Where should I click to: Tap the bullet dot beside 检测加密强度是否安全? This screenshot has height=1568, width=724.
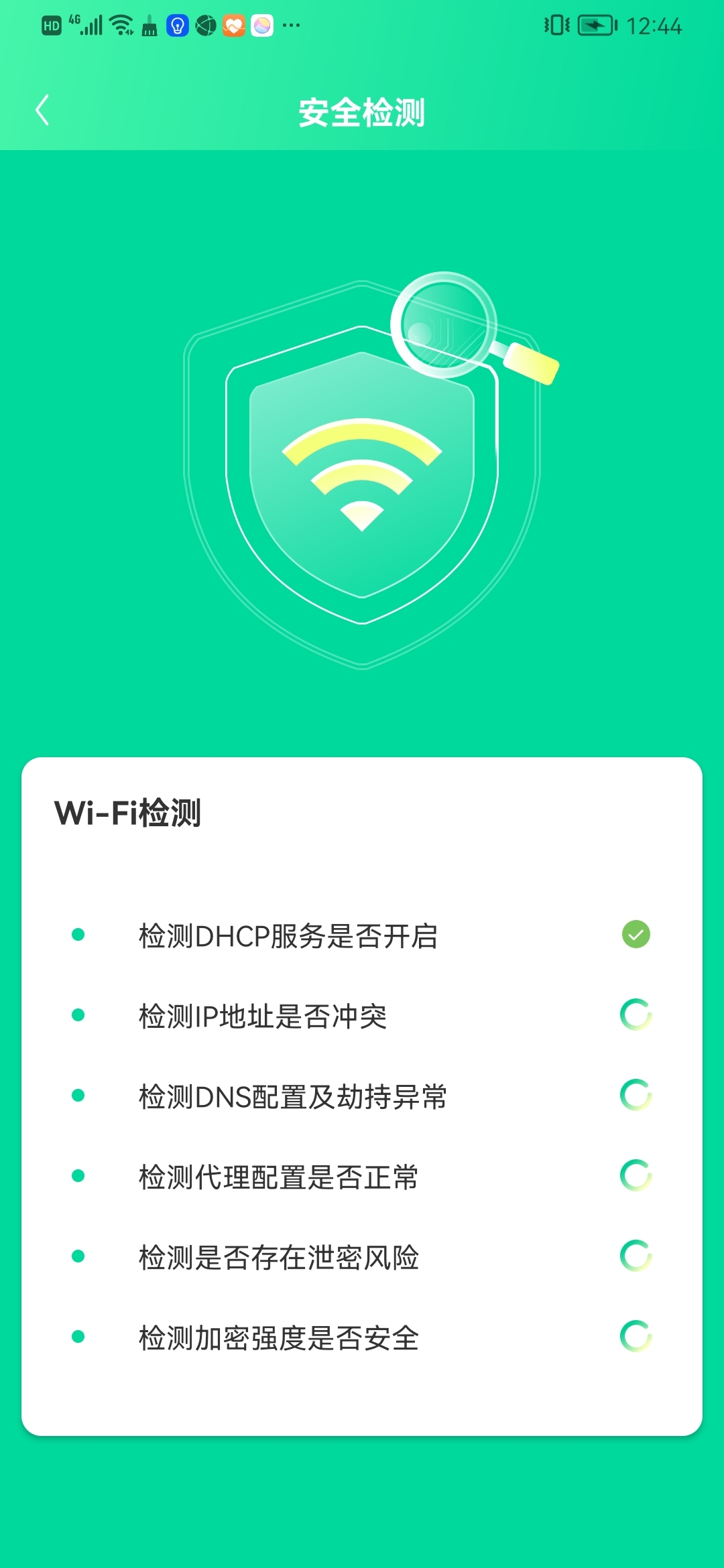[x=77, y=1335]
